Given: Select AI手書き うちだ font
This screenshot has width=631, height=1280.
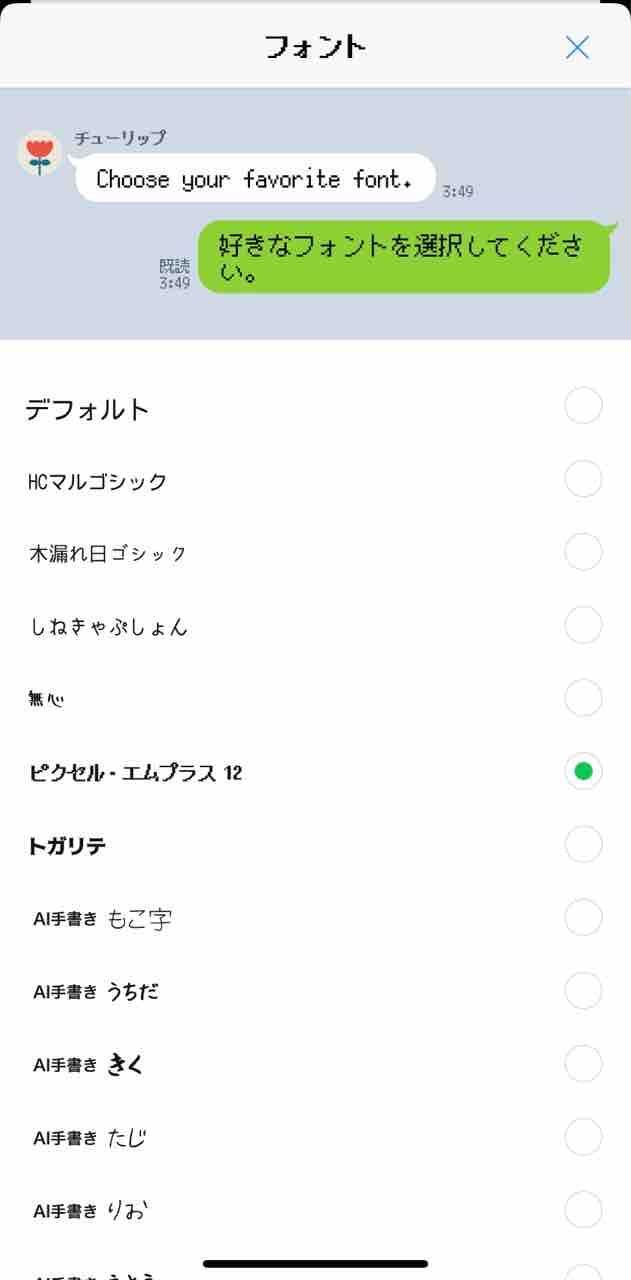Looking at the screenshot, I should 583,991.
